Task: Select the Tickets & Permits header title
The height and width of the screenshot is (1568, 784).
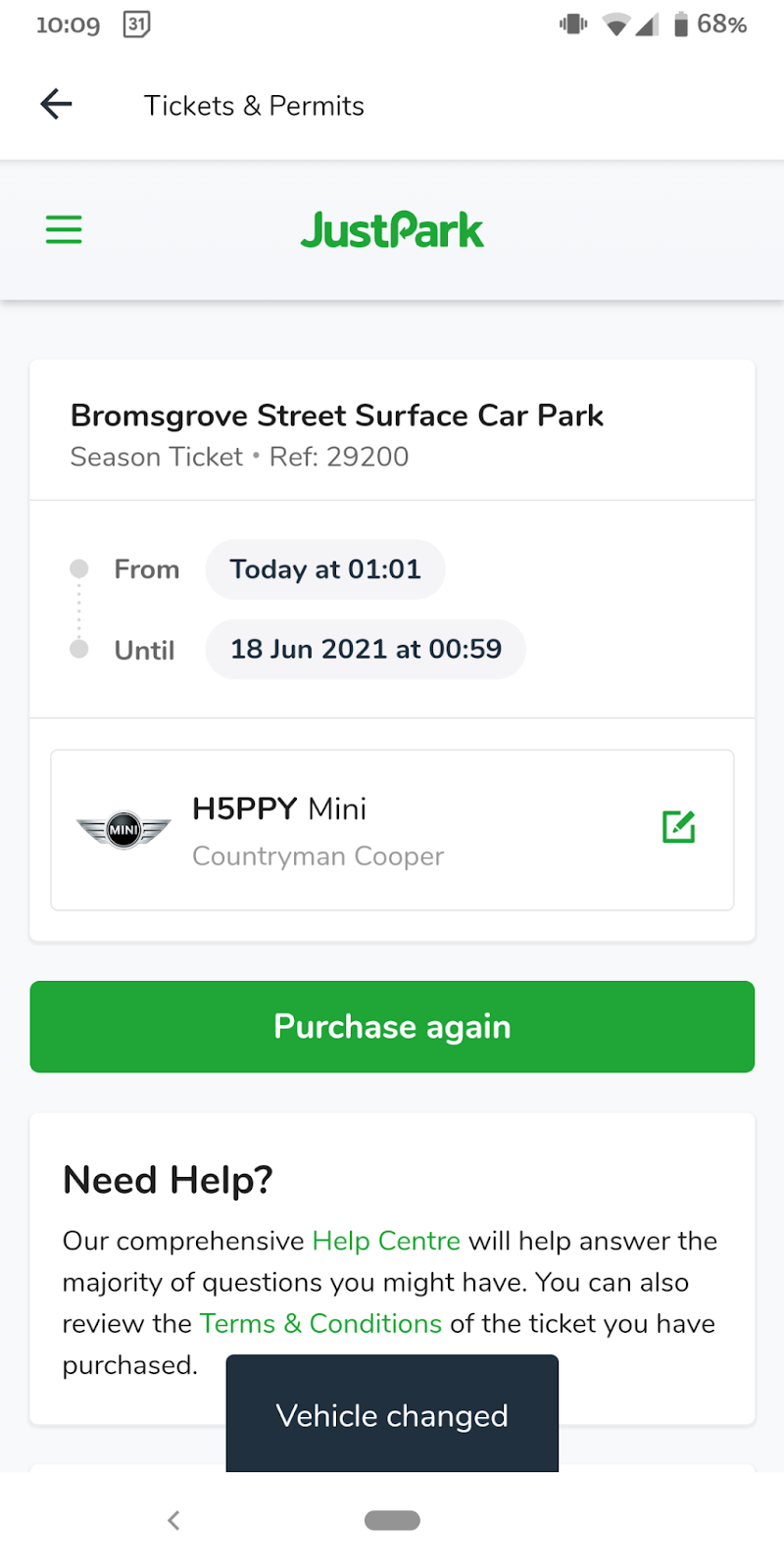Action: click(x=254, y=105)
